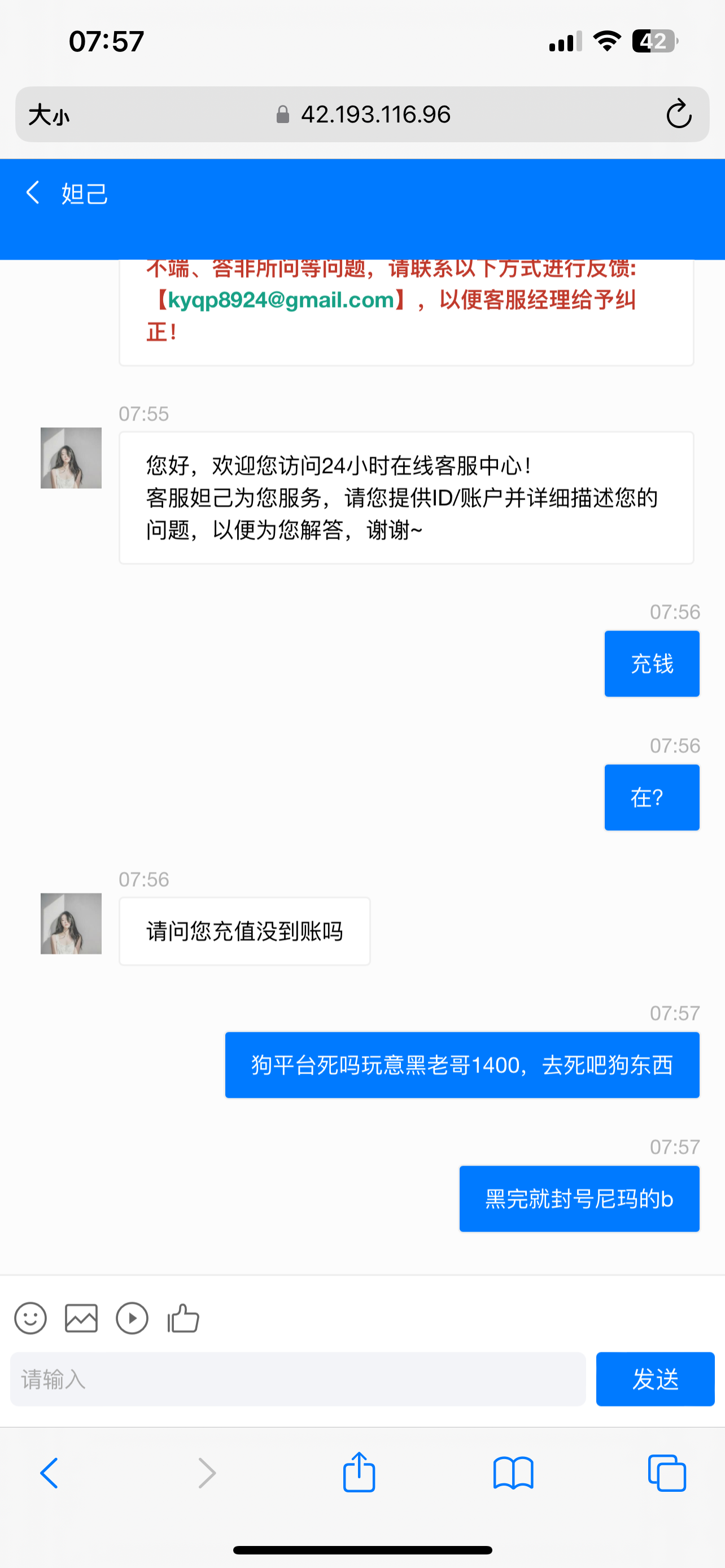
Task: Show all open Safari tabs
Action: click(667, 1474)
